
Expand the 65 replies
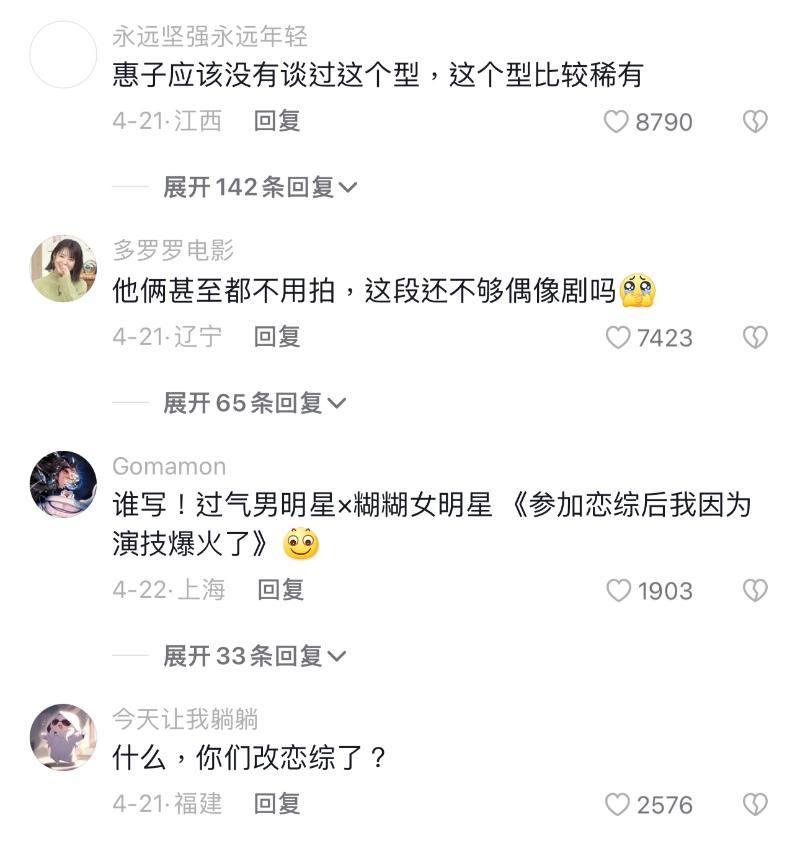[x=254, y=403]
